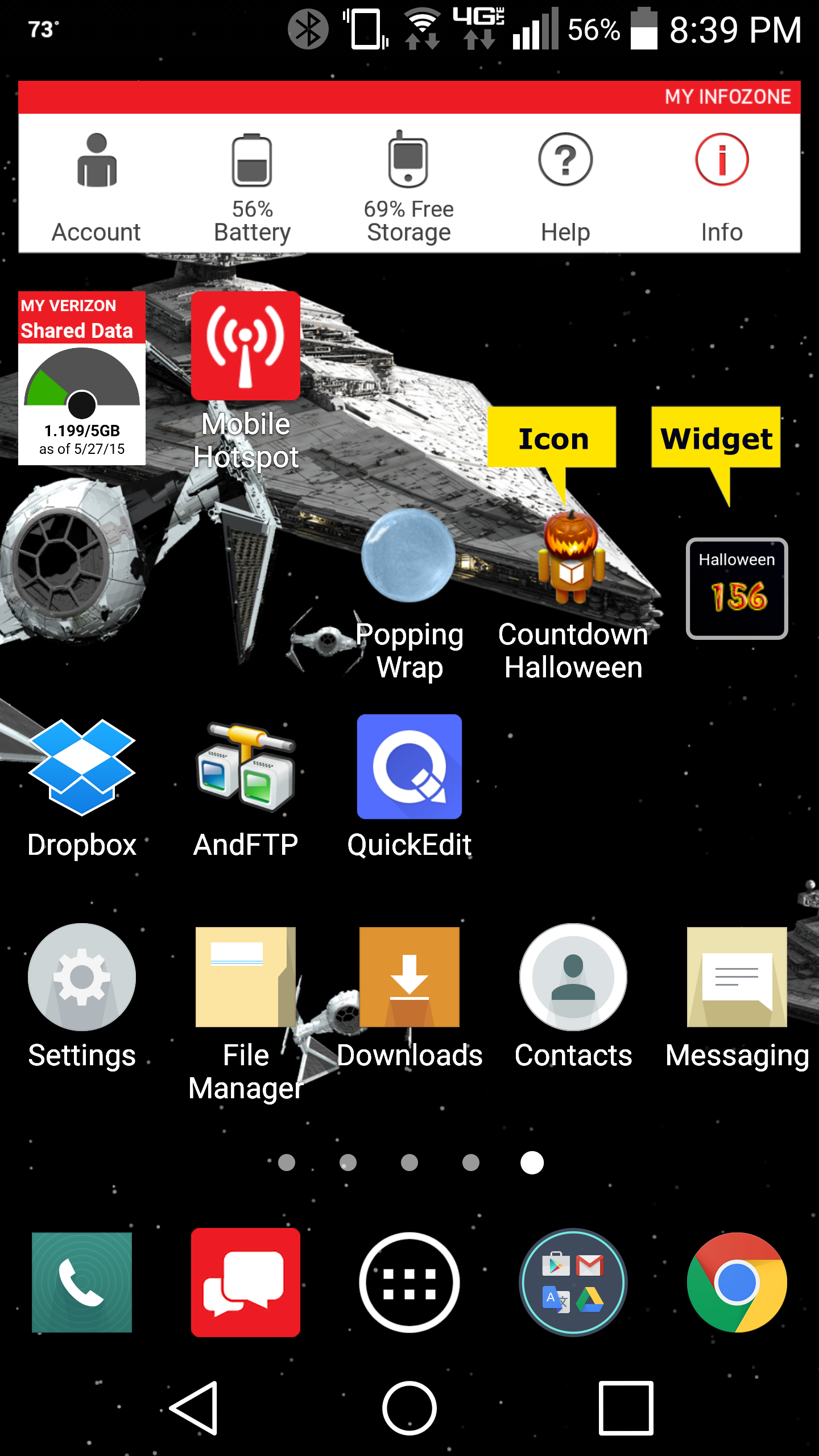819x1456 pixels.
Task: Launch File Manager
Action: pyautogui.click(x=246, y=1014)
